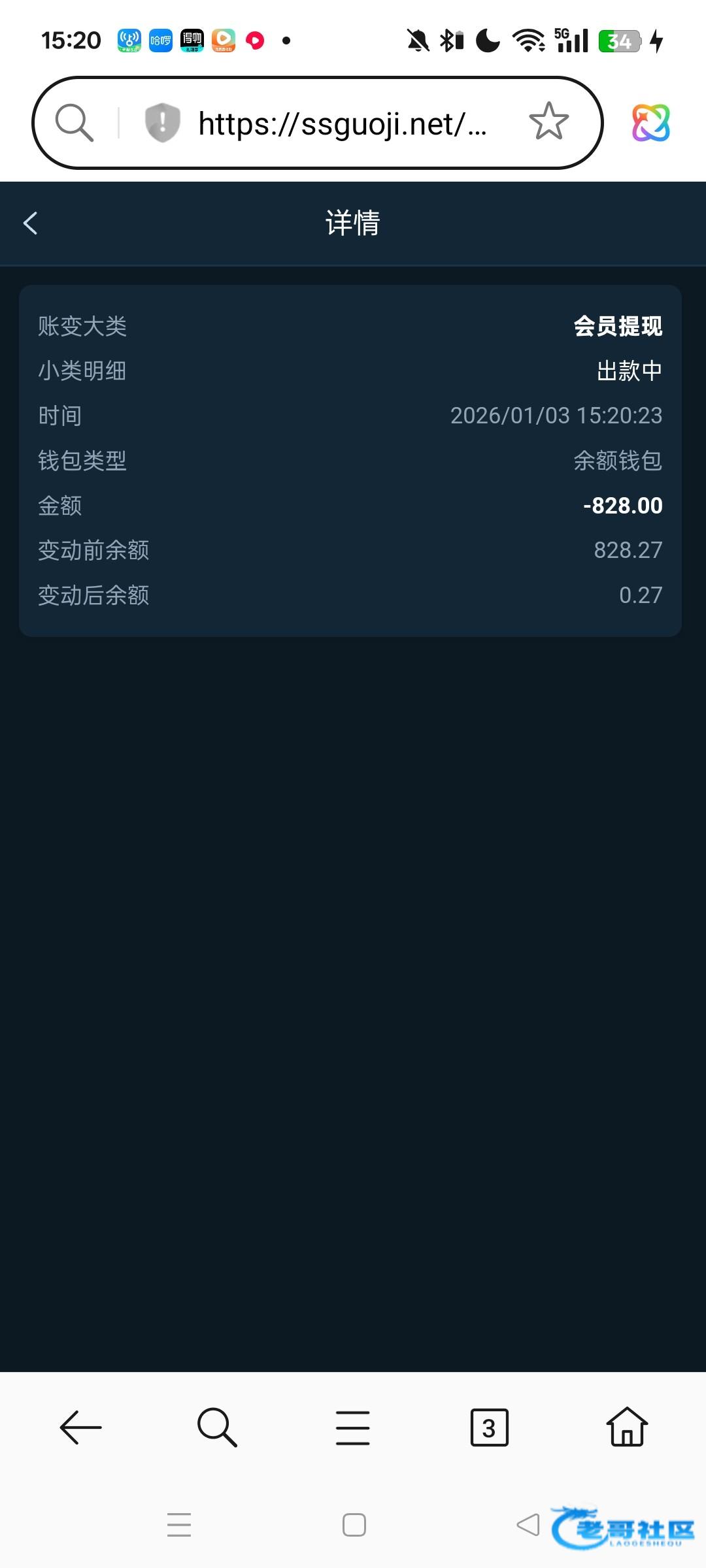The width and height of the screenshot is (706, 1568).
Task: Show the 3 open tabs
Action: click(489, 1427)
